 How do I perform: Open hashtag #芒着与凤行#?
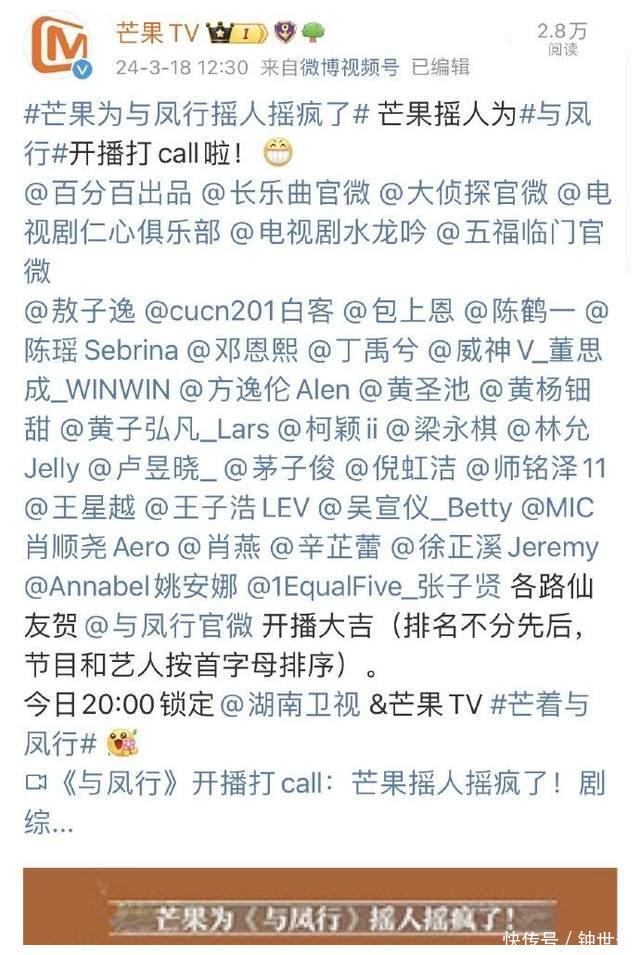[538, 705]
